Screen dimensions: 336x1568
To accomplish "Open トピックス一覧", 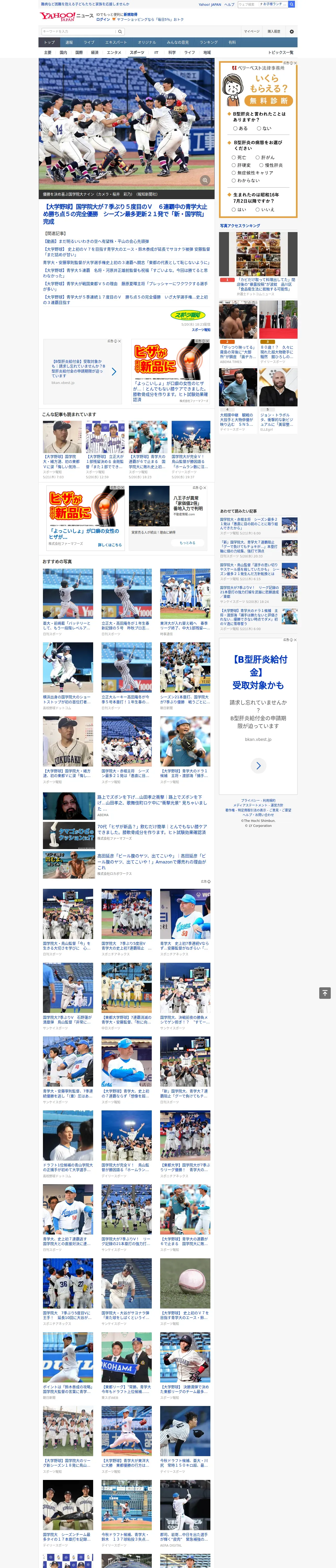I will (x=281, y=52).
